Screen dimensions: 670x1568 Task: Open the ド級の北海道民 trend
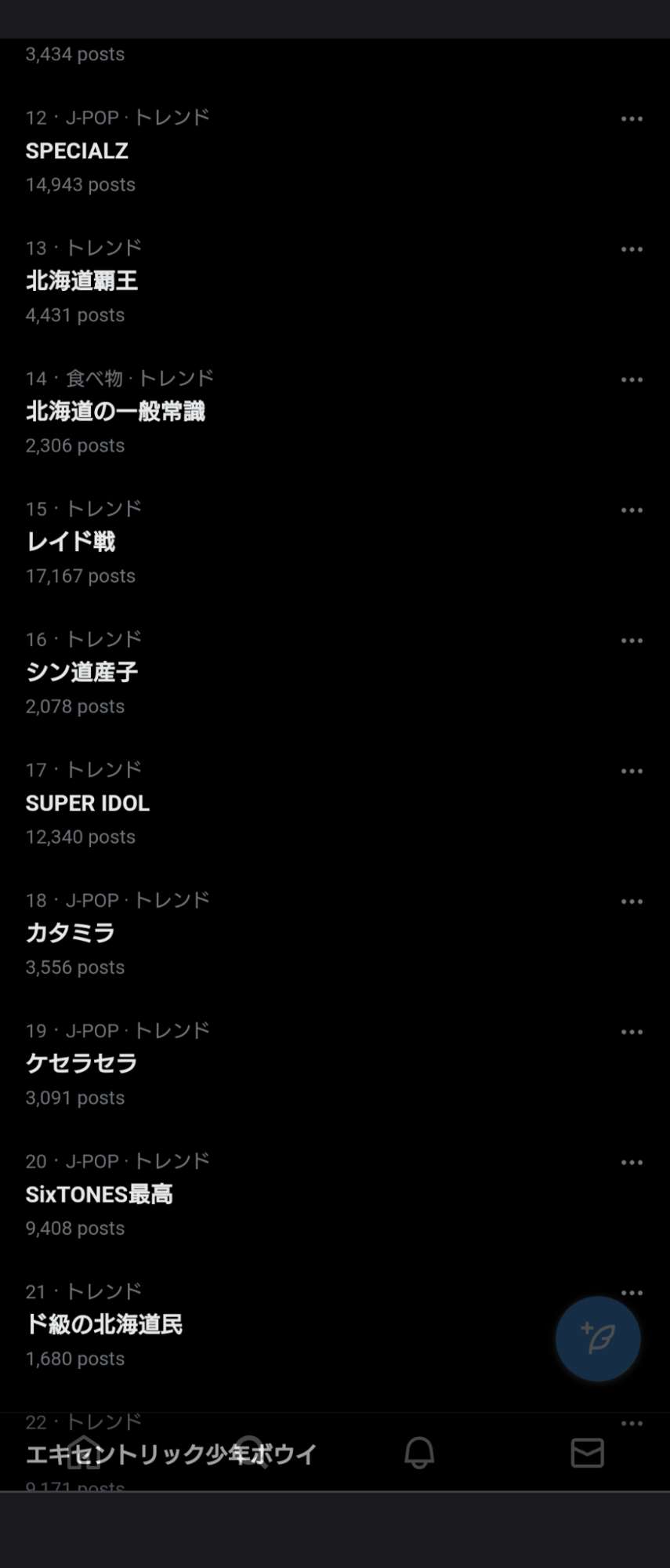pos(104,1325)
